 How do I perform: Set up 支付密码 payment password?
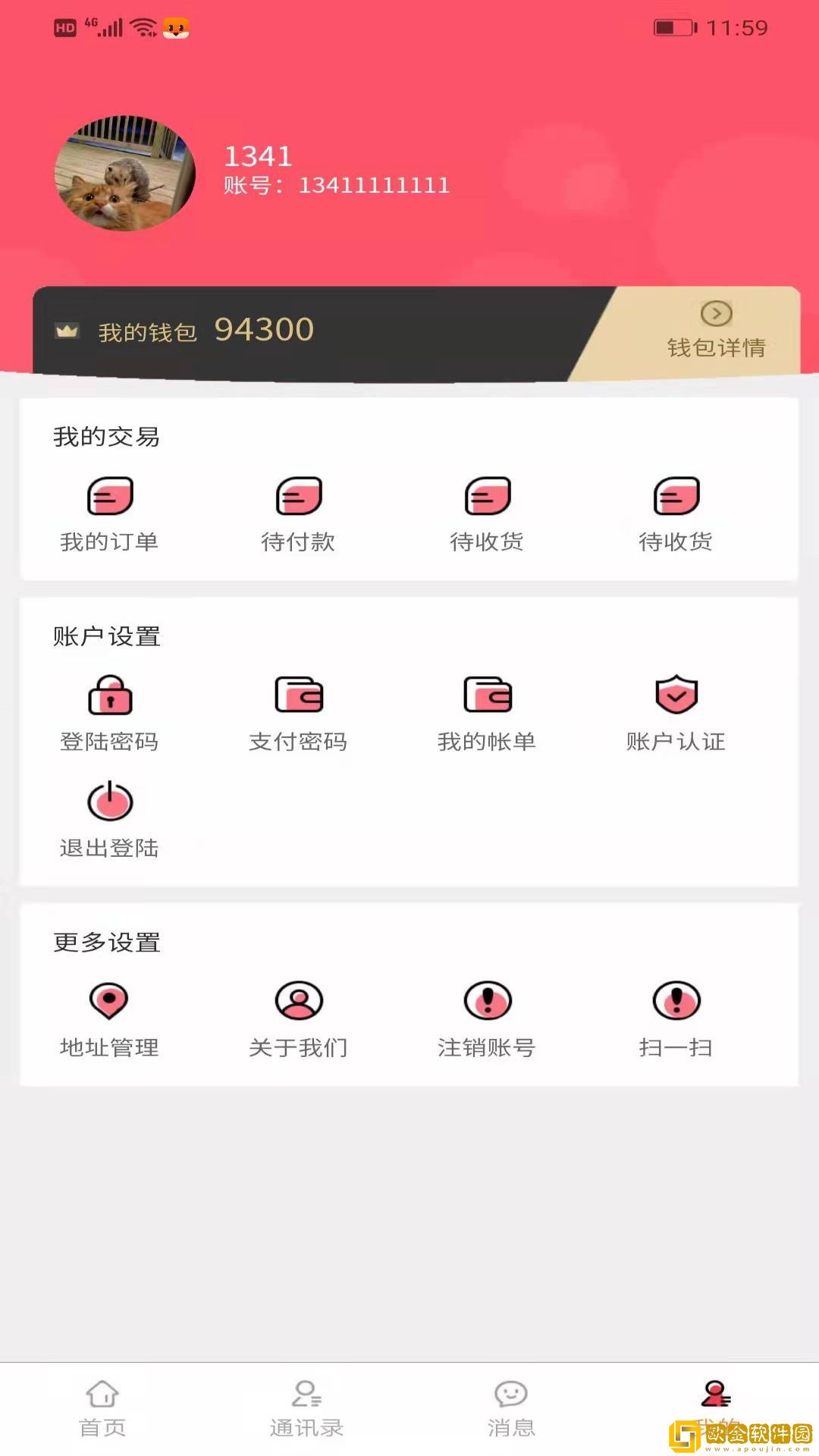point(298,714)
